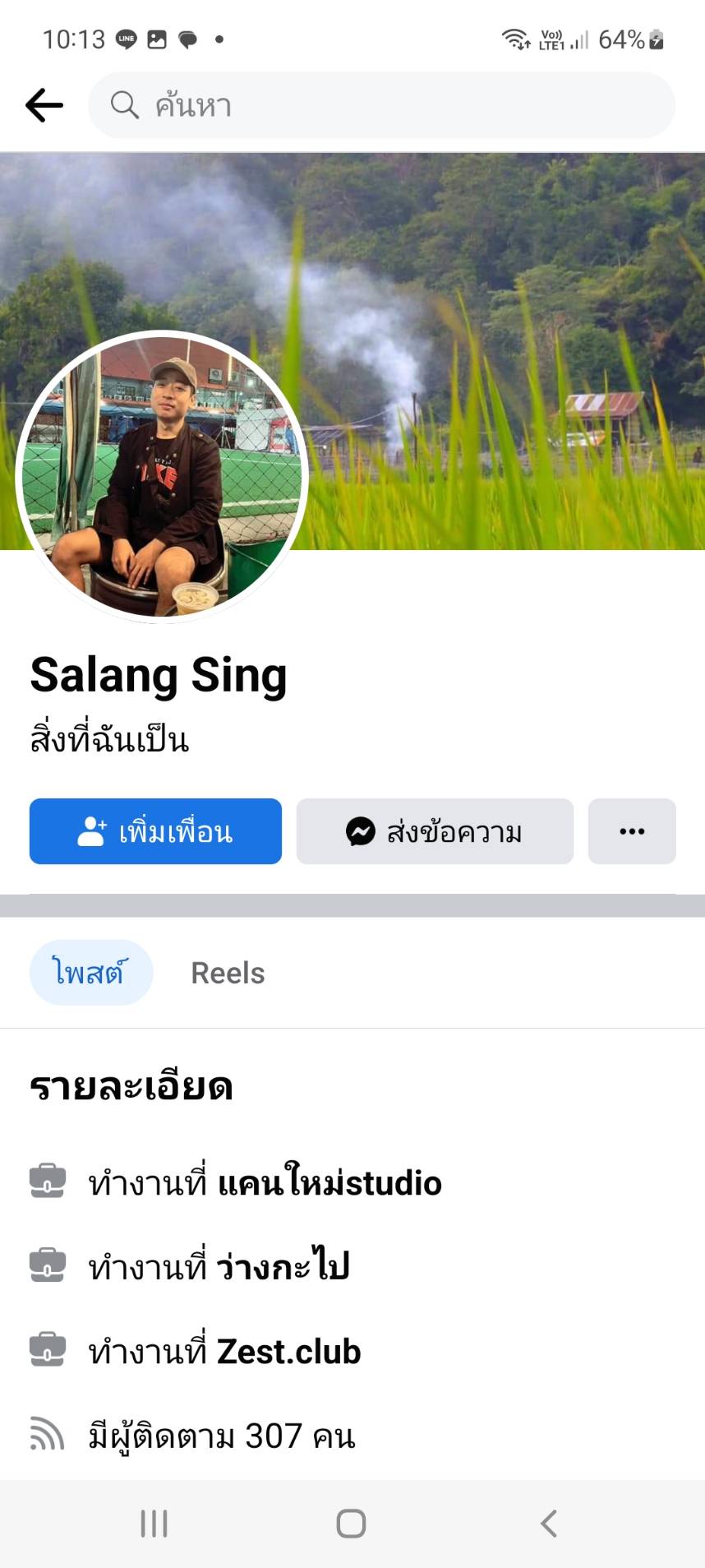Open workplace ว่างกะไป
The height and width of the screenshot is (1568, 705).
283,1267
